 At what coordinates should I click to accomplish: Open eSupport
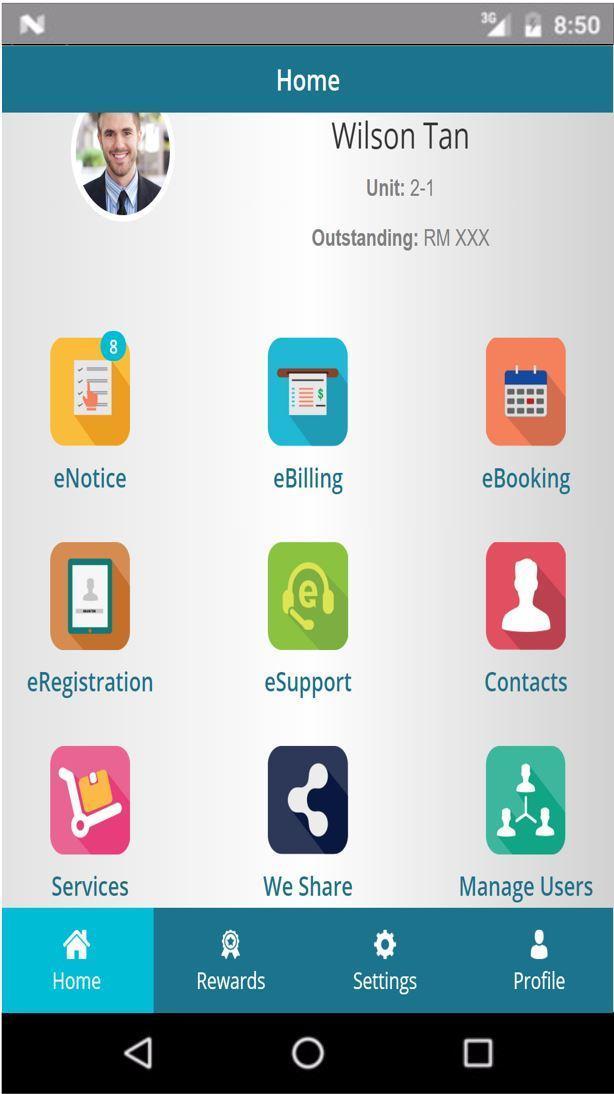point(307,596)
